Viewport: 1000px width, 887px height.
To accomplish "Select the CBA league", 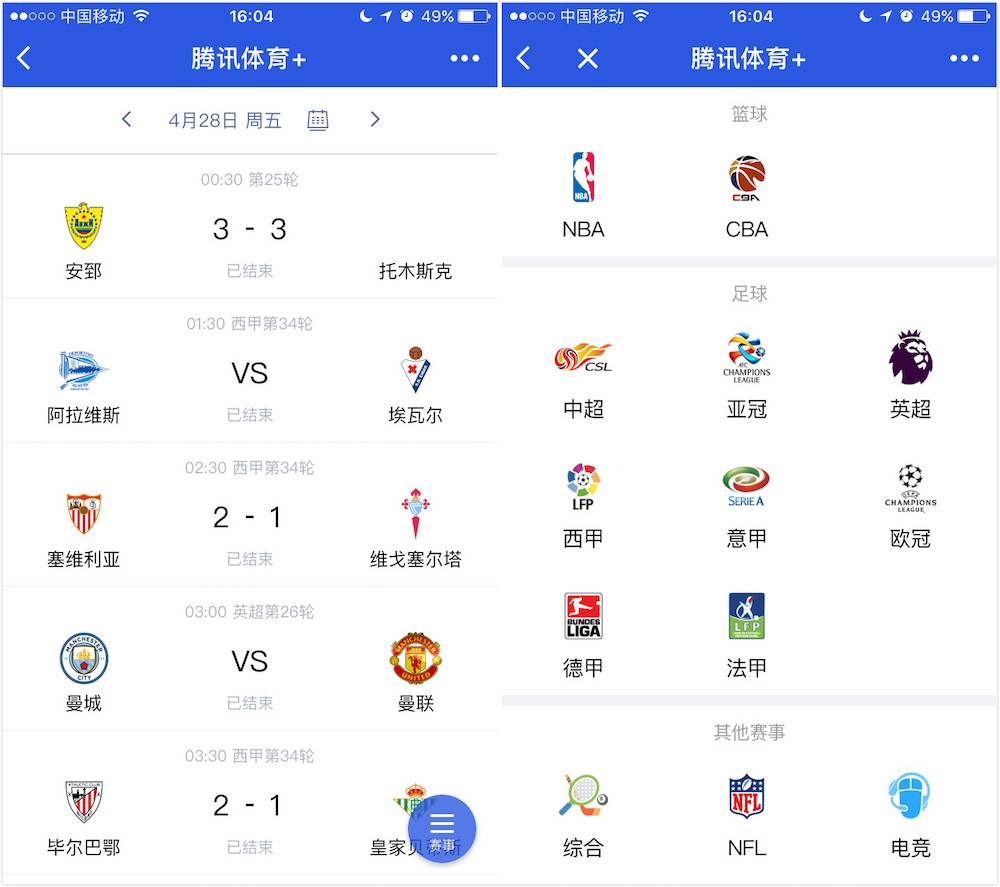I will pyautogui.click(x=746, y=196).
